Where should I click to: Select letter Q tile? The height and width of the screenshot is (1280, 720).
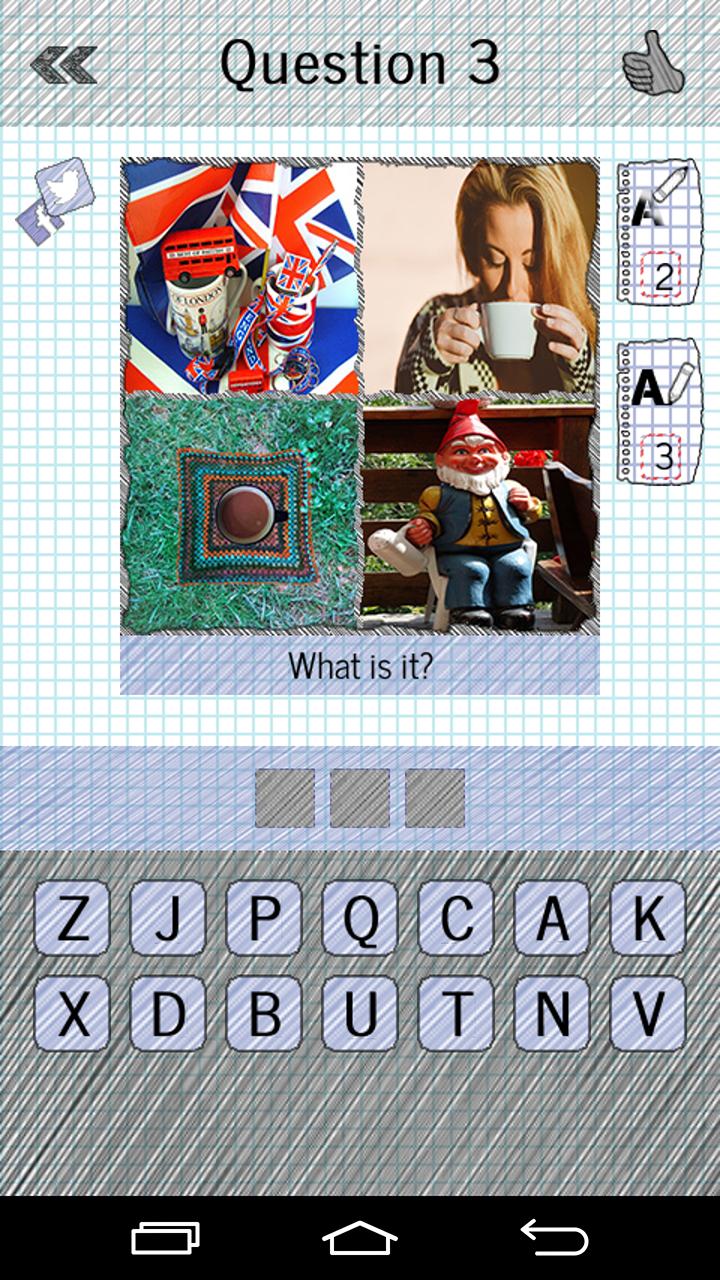coord(360,918)
